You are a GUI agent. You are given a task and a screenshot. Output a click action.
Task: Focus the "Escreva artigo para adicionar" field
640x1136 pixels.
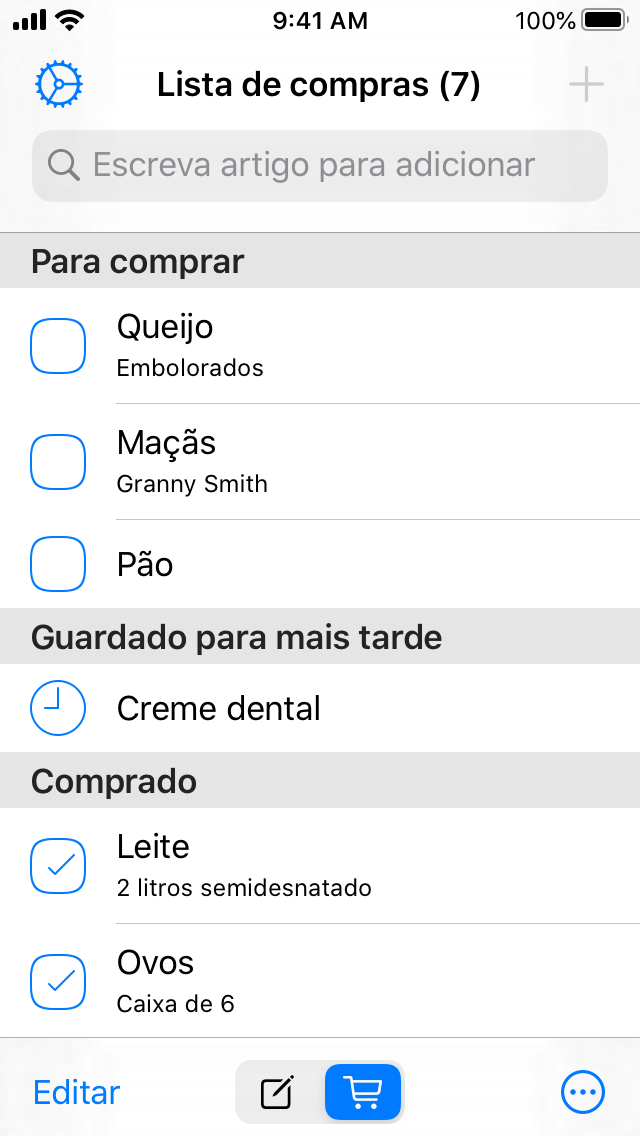coord(320,166)
